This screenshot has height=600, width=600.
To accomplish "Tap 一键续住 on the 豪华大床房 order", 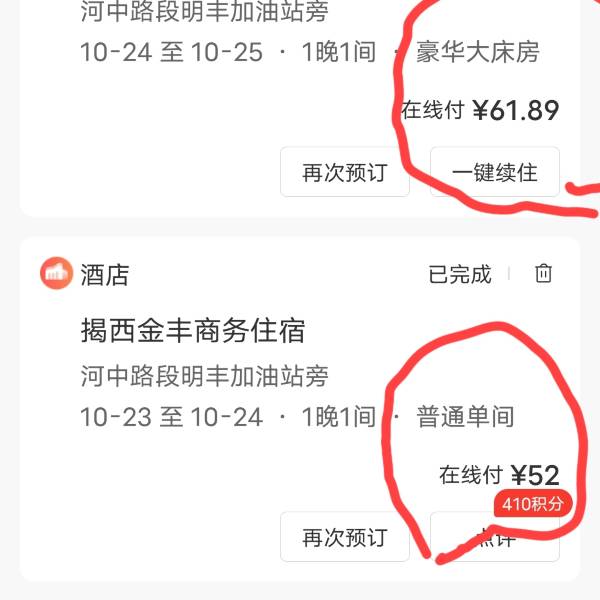I will click(x=494, y=172).
